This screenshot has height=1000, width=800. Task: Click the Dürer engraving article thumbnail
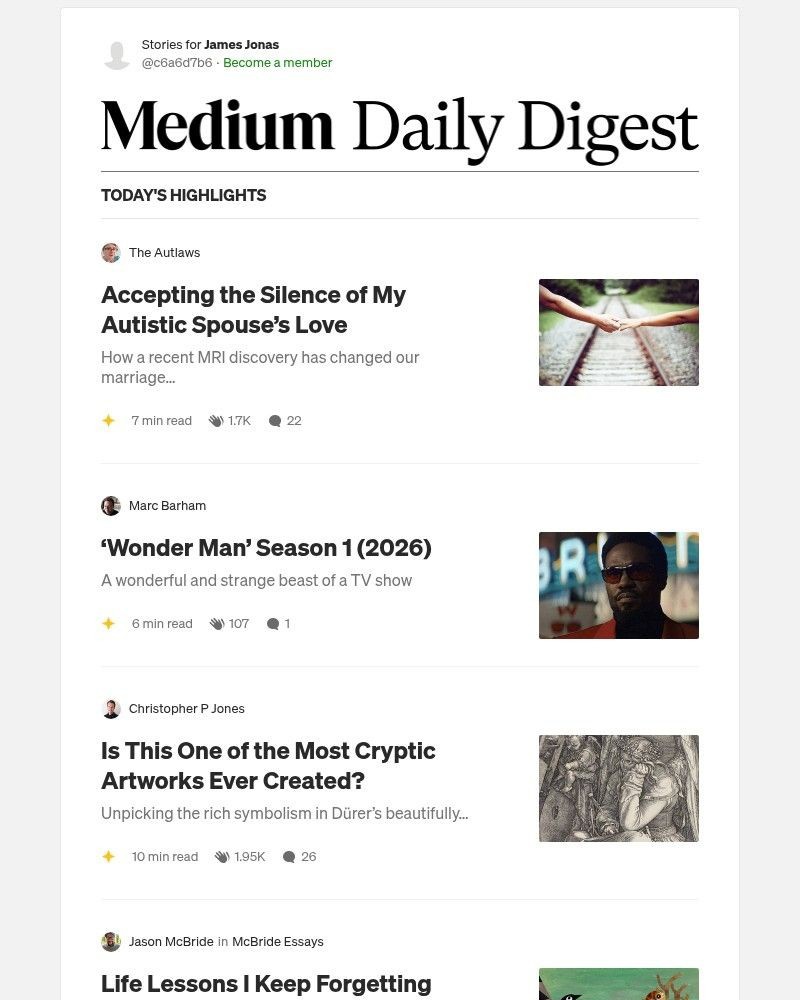pyautogui.click(x=618, y=788)
